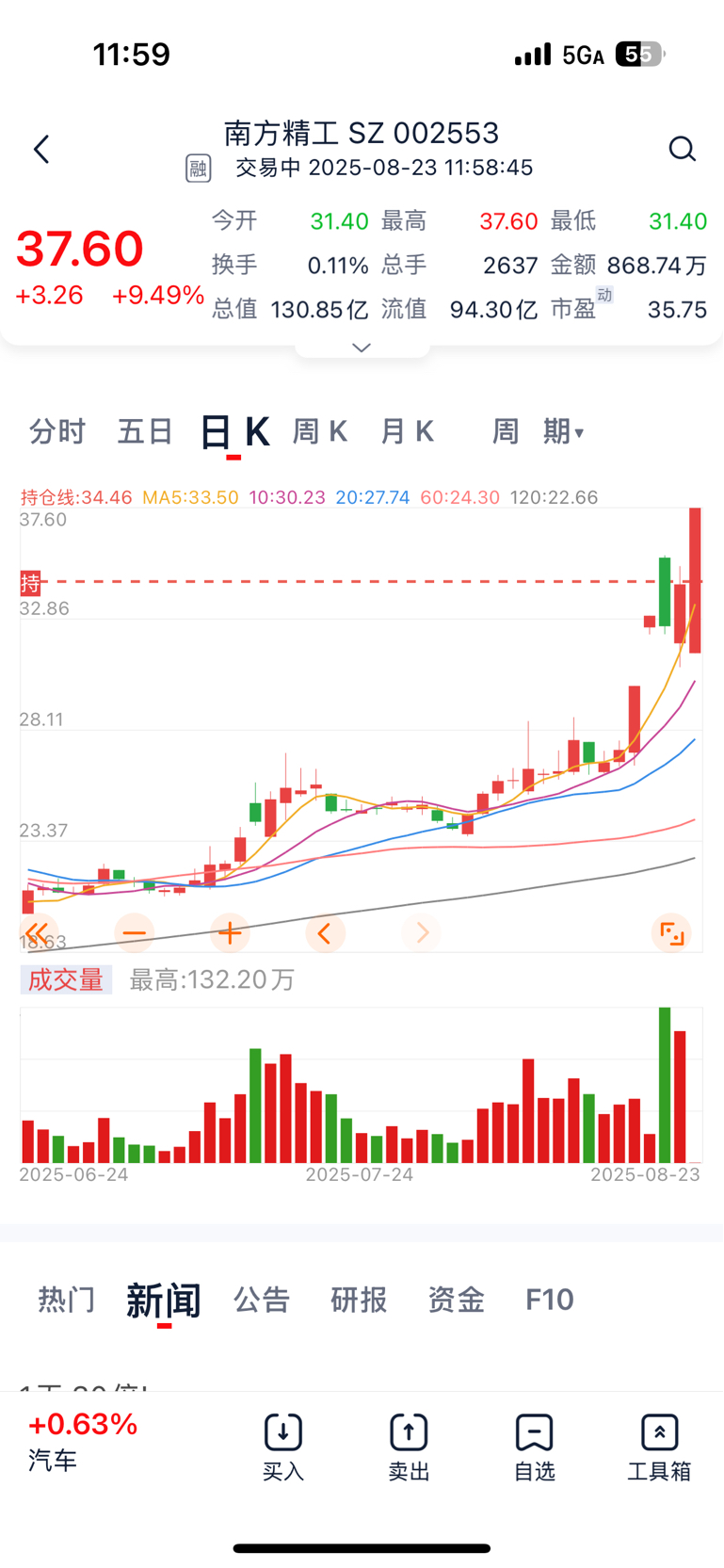Tap 卖出 to sell the stock

click(x=409, y=1447)
